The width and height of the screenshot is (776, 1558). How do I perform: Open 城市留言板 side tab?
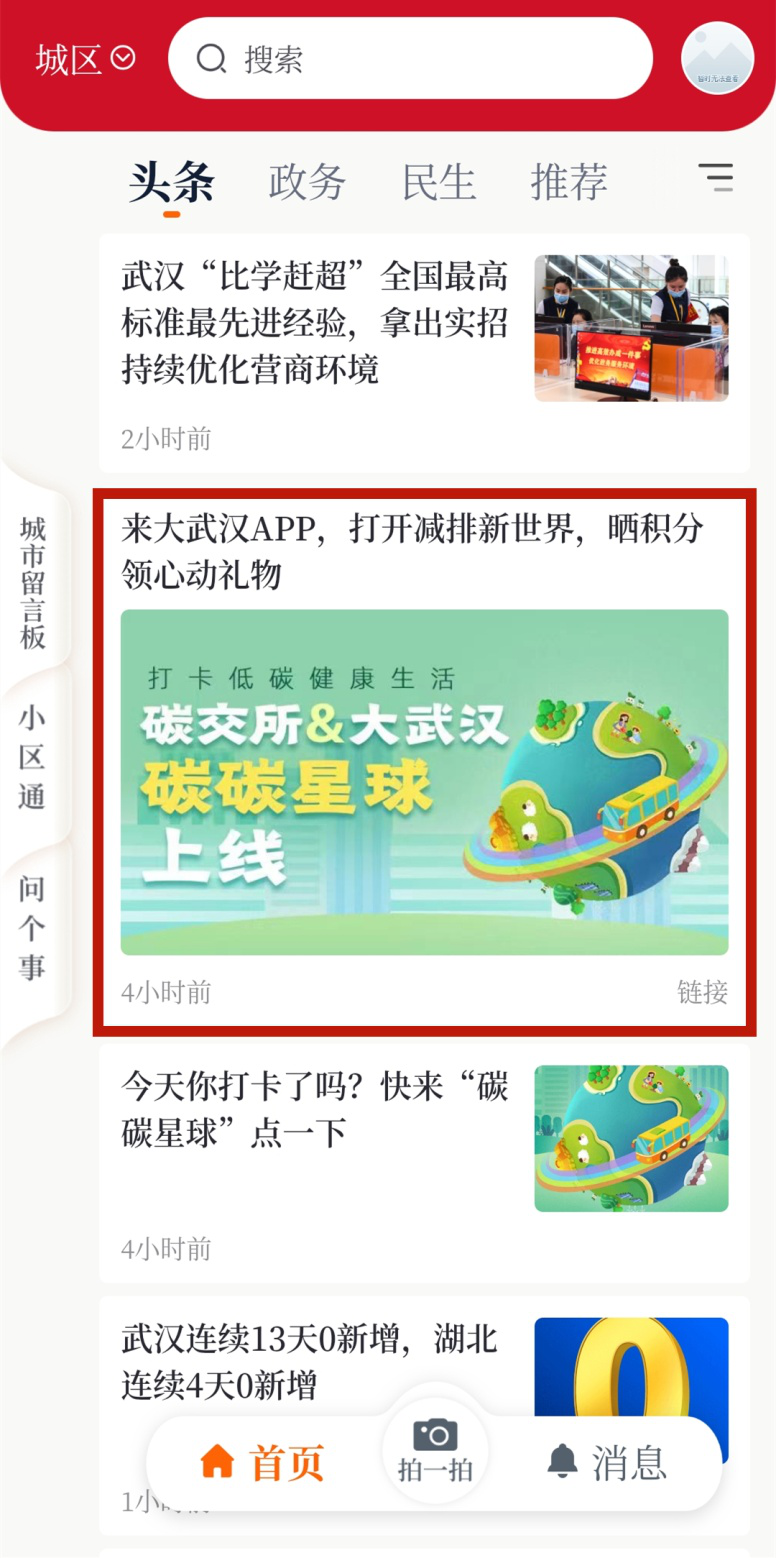[x=33, y=583]
